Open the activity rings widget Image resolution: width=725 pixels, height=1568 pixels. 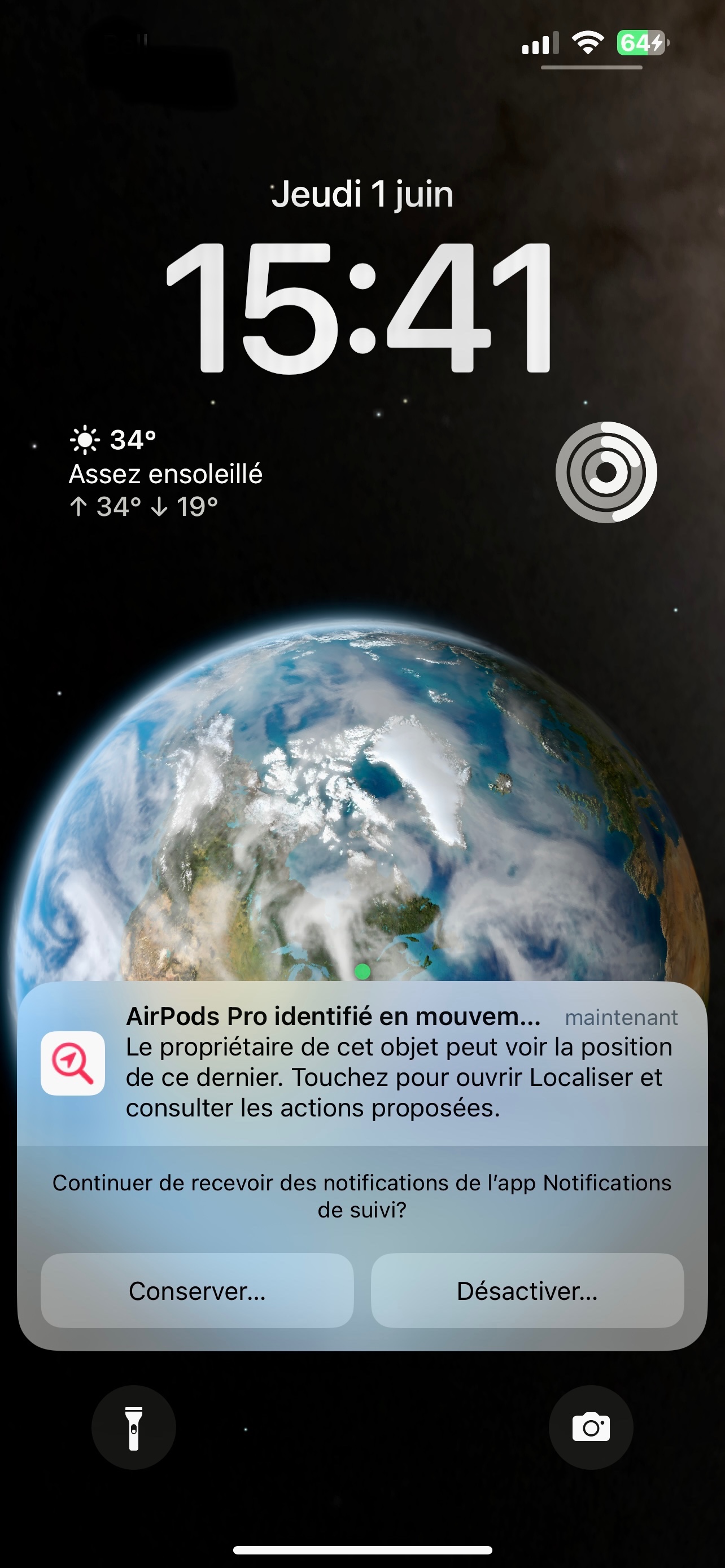click(x=606, y=472)
